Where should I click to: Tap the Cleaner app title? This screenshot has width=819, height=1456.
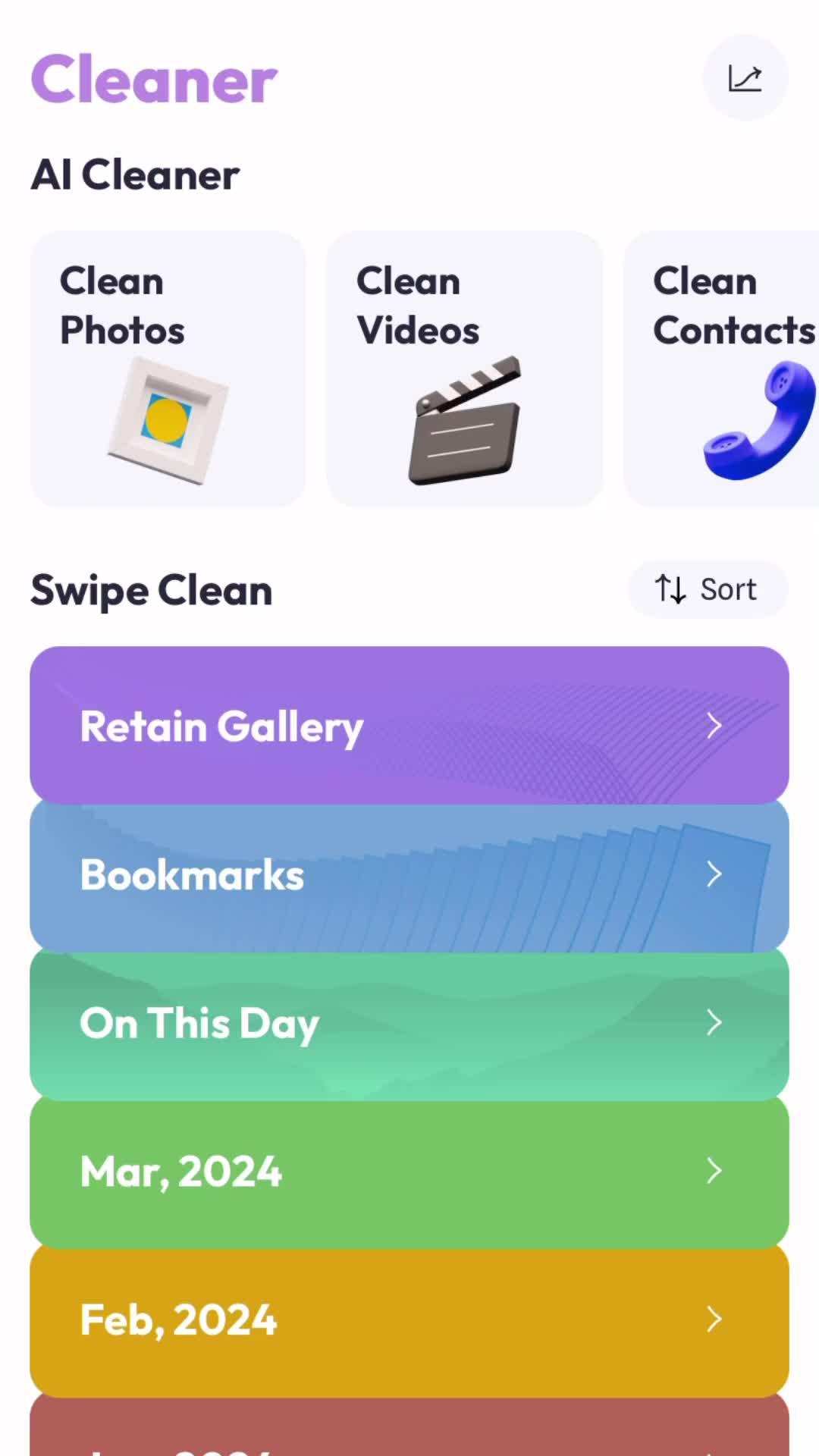tap(153, 79)
